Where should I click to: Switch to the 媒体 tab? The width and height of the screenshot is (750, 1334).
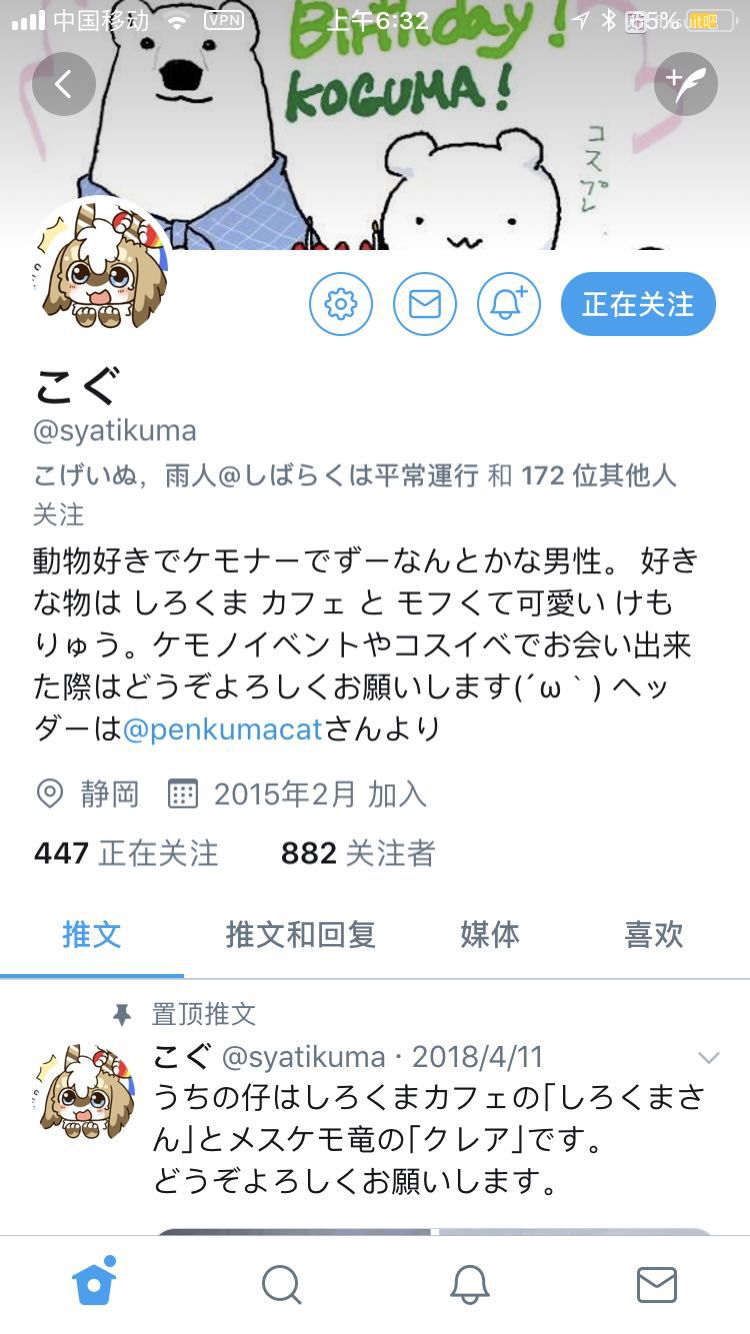pos(490,934)
